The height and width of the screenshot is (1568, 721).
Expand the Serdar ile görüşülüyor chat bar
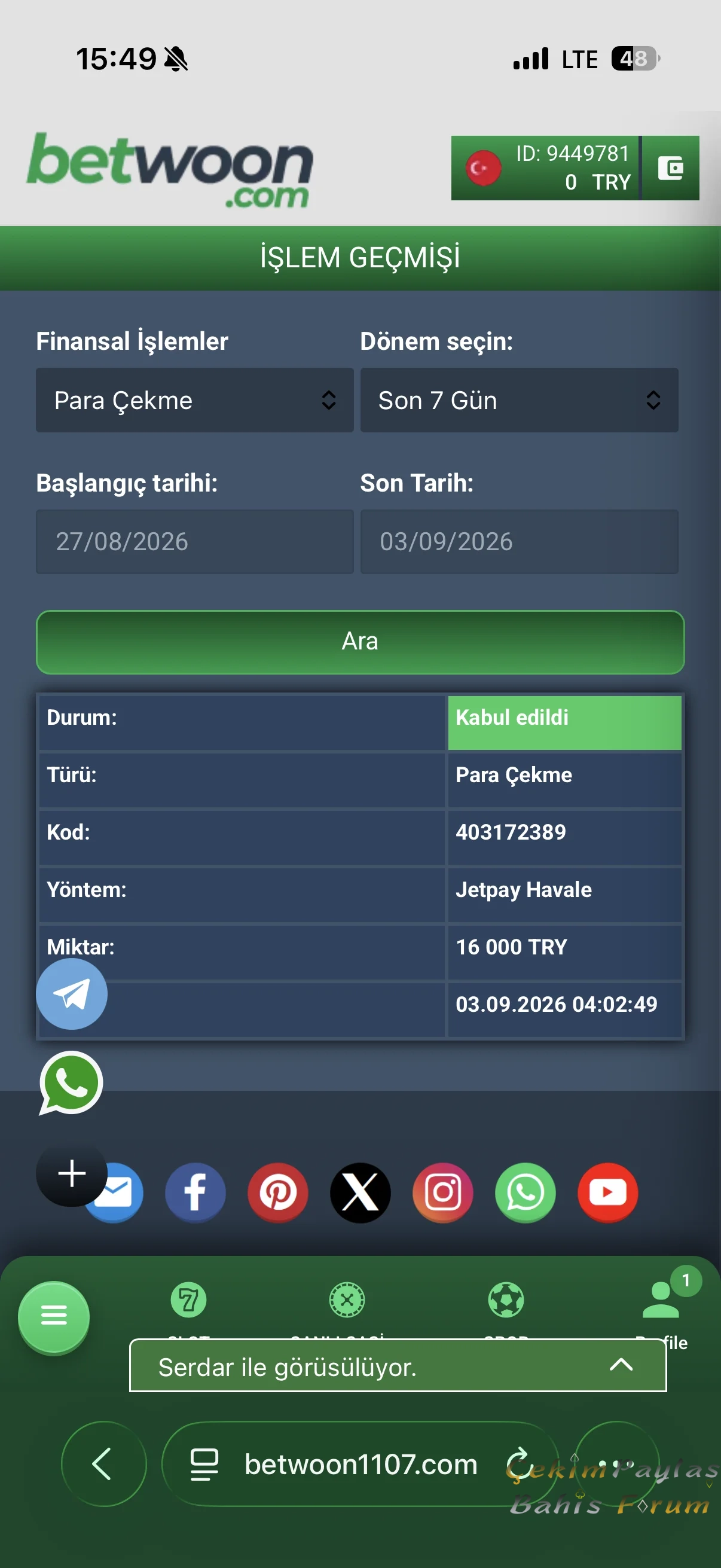click(398, 1365)
